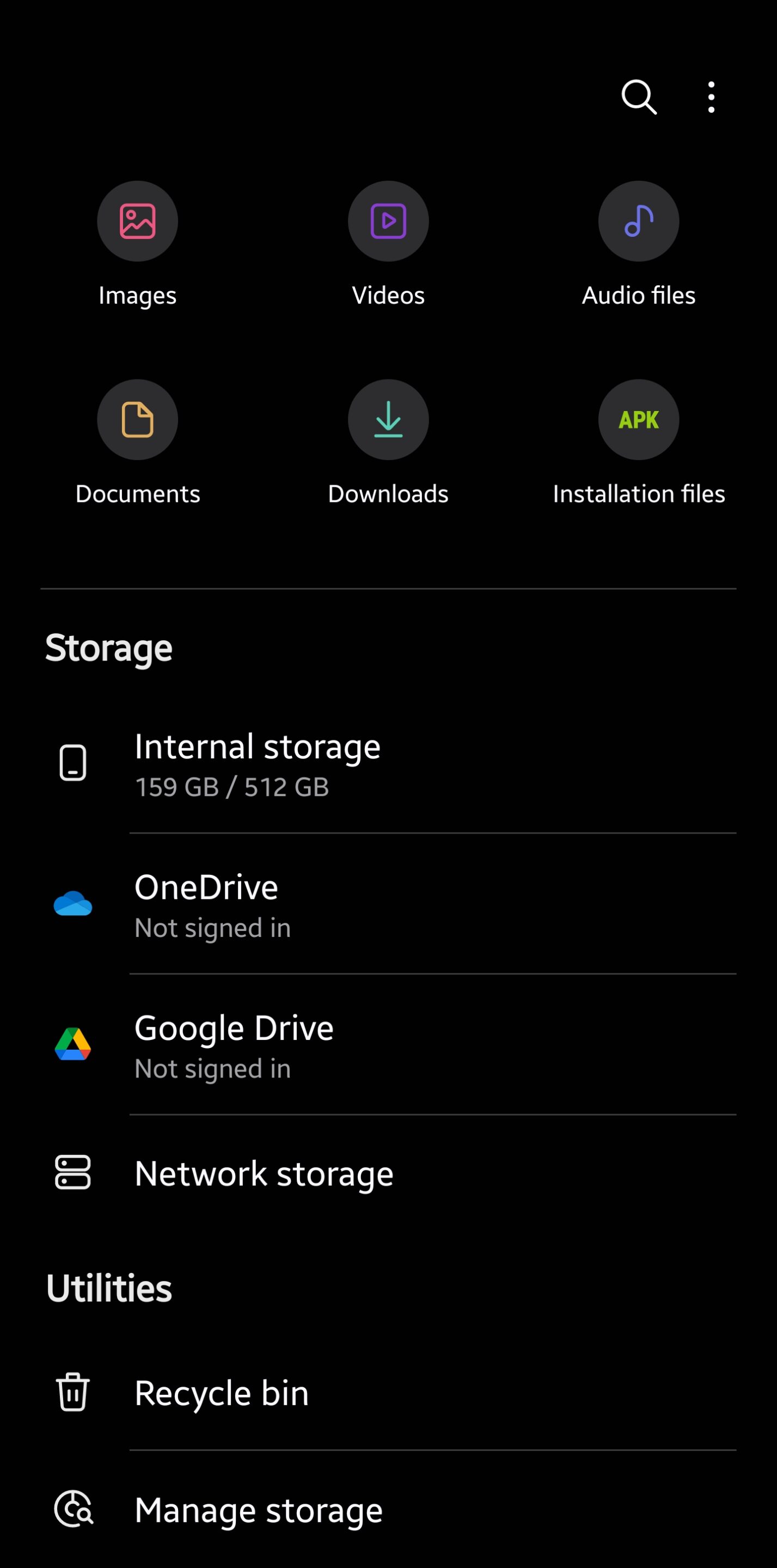Open the three-dot overflow menu
Screen dimensions: 777x1568
click(711, 97)
